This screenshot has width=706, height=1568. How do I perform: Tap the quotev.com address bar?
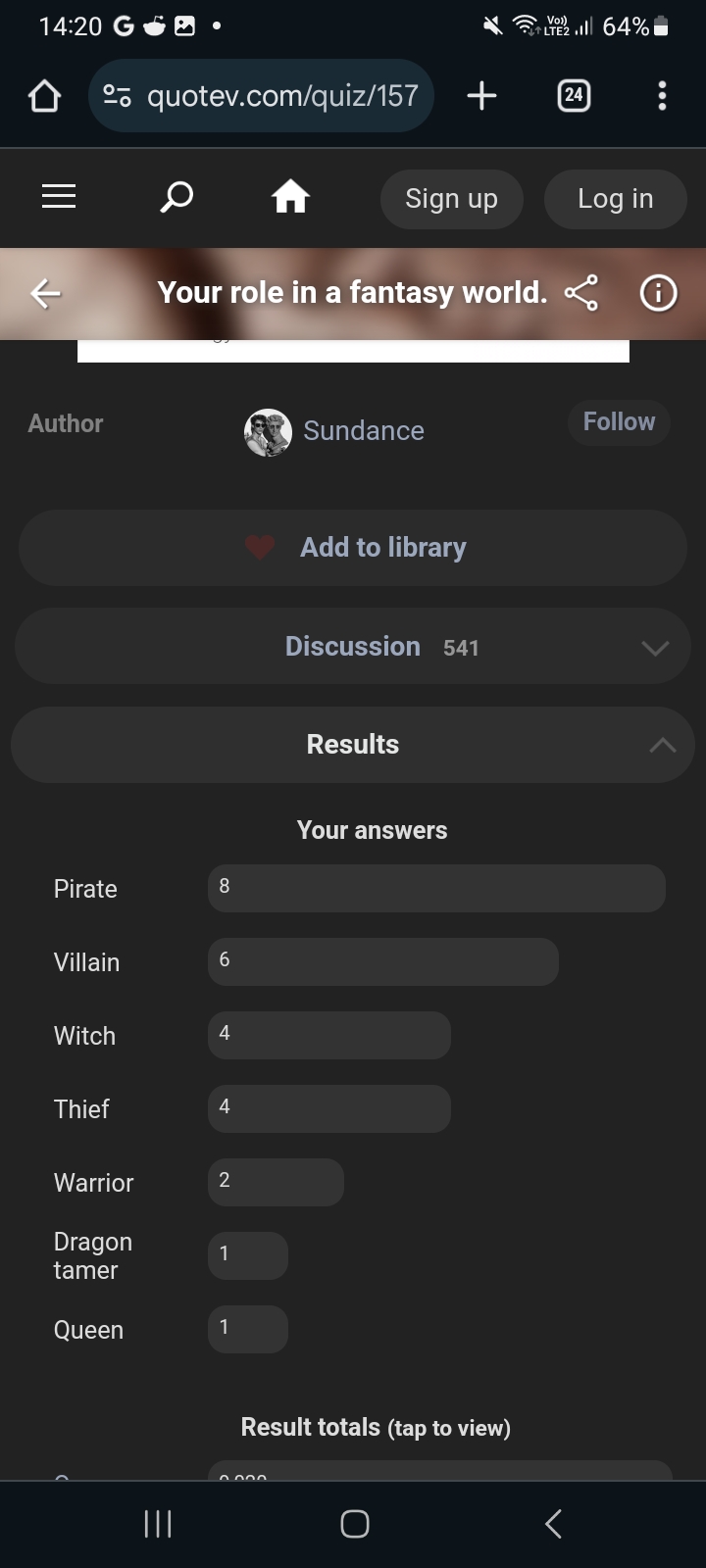(x=262, y=95)
